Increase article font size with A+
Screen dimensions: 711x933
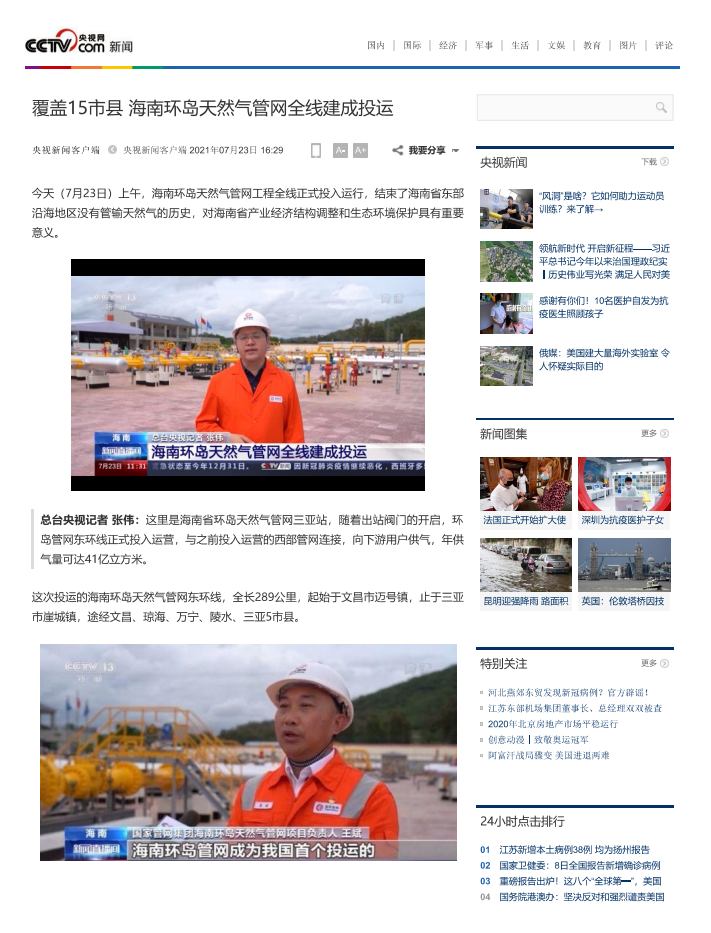click(360, 150)
